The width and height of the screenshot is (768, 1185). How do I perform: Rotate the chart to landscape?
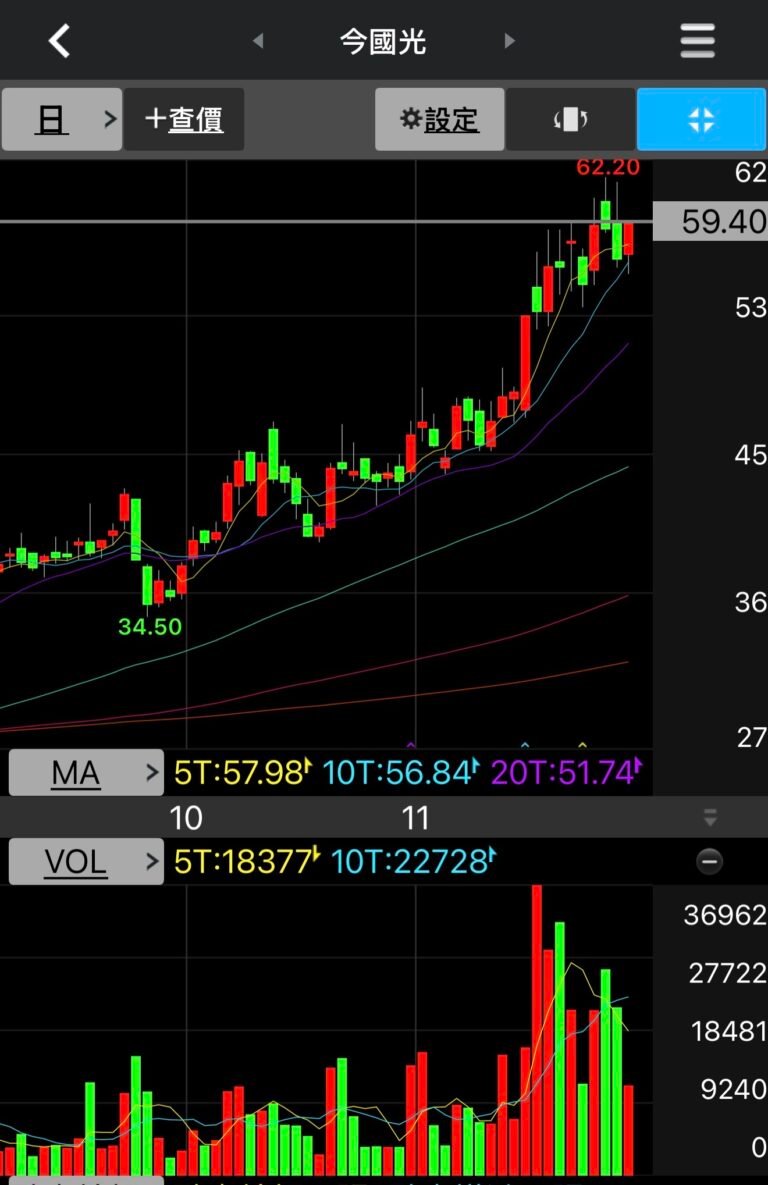click(570, 119)
